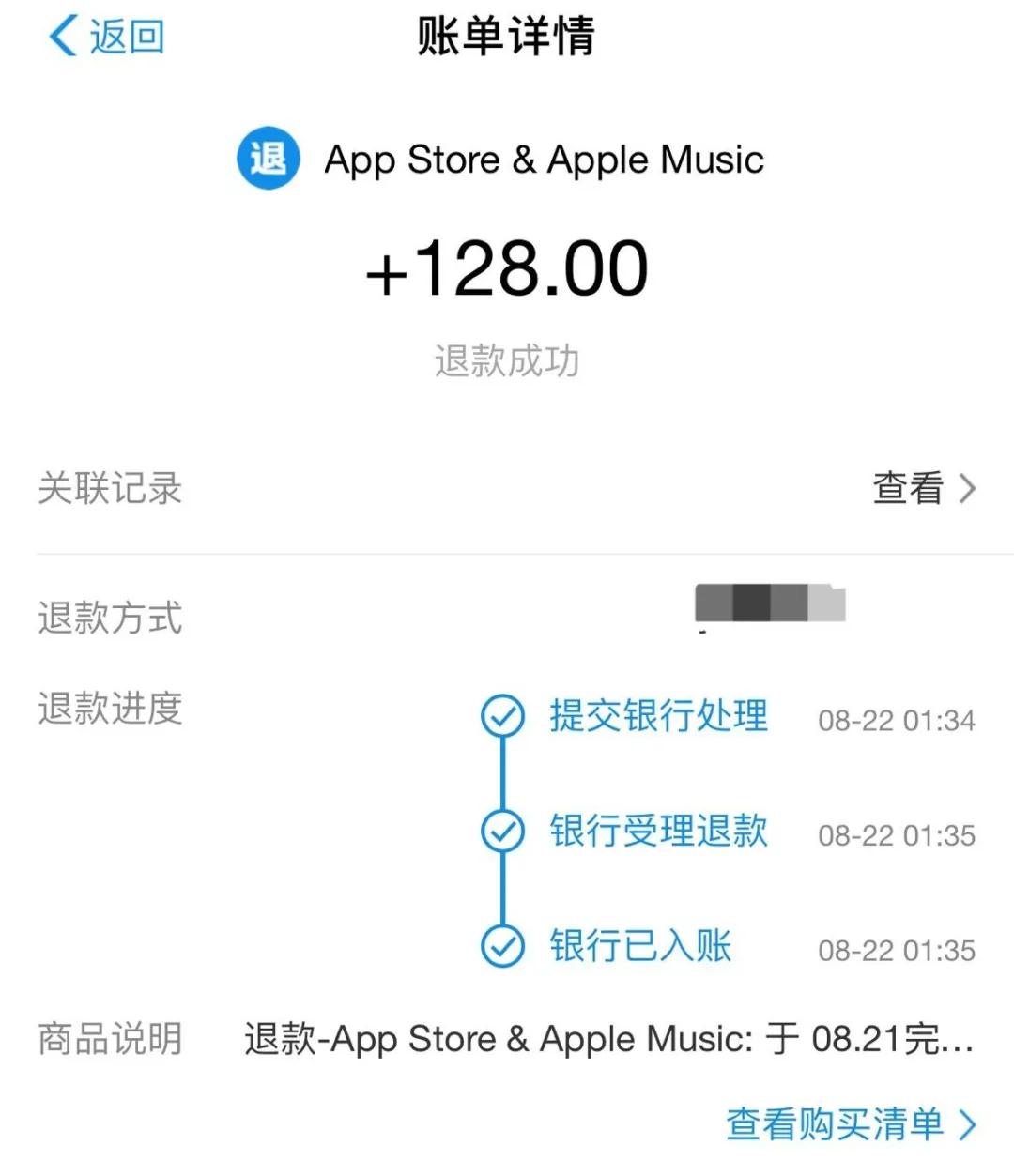Tap App Store & Apple Music merchant name
Image resolution: width=1014 pixels, height=1176 pixels.
click(x=545, y=159)
